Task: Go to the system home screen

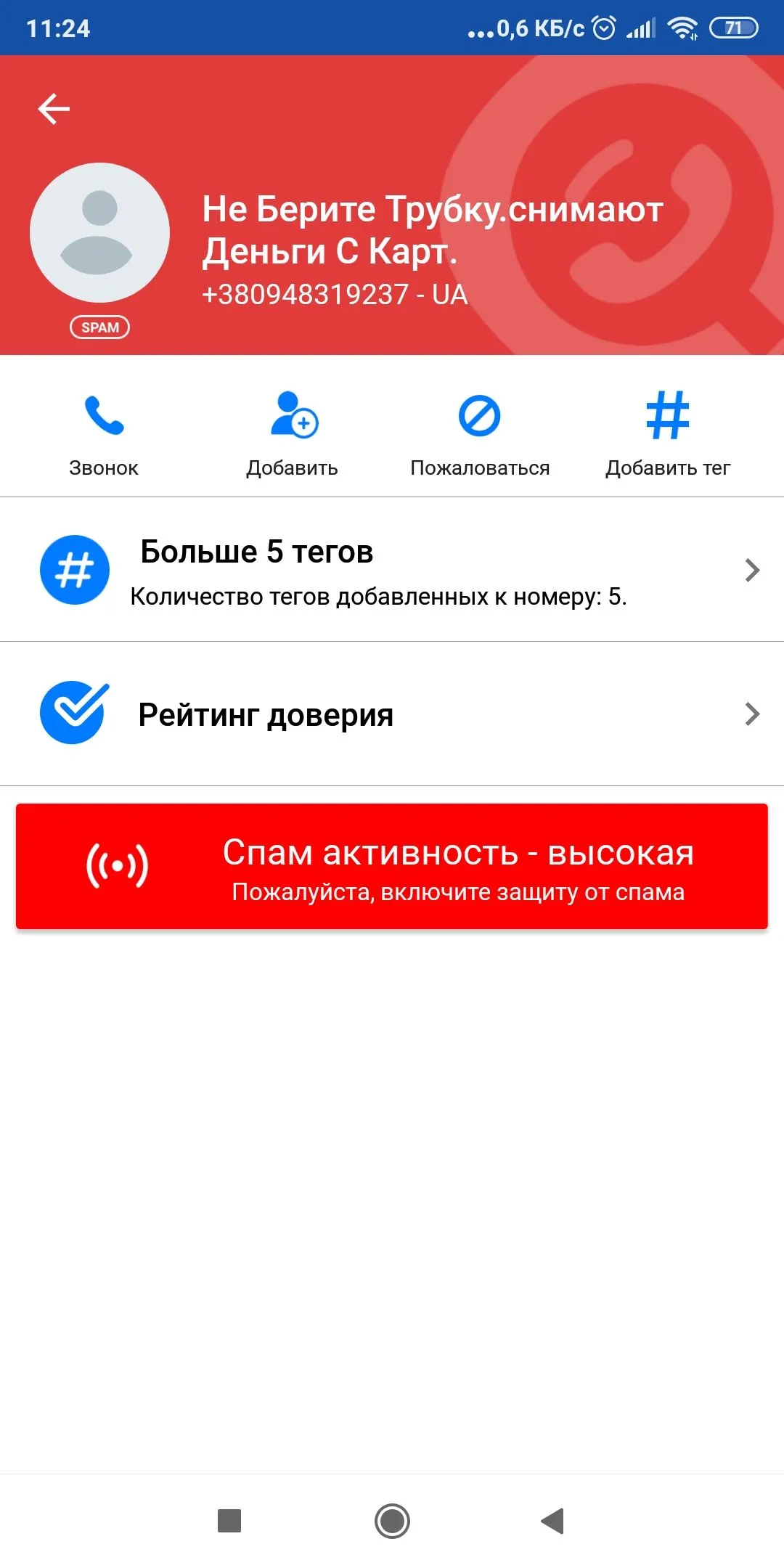Action: [392, 1521]
